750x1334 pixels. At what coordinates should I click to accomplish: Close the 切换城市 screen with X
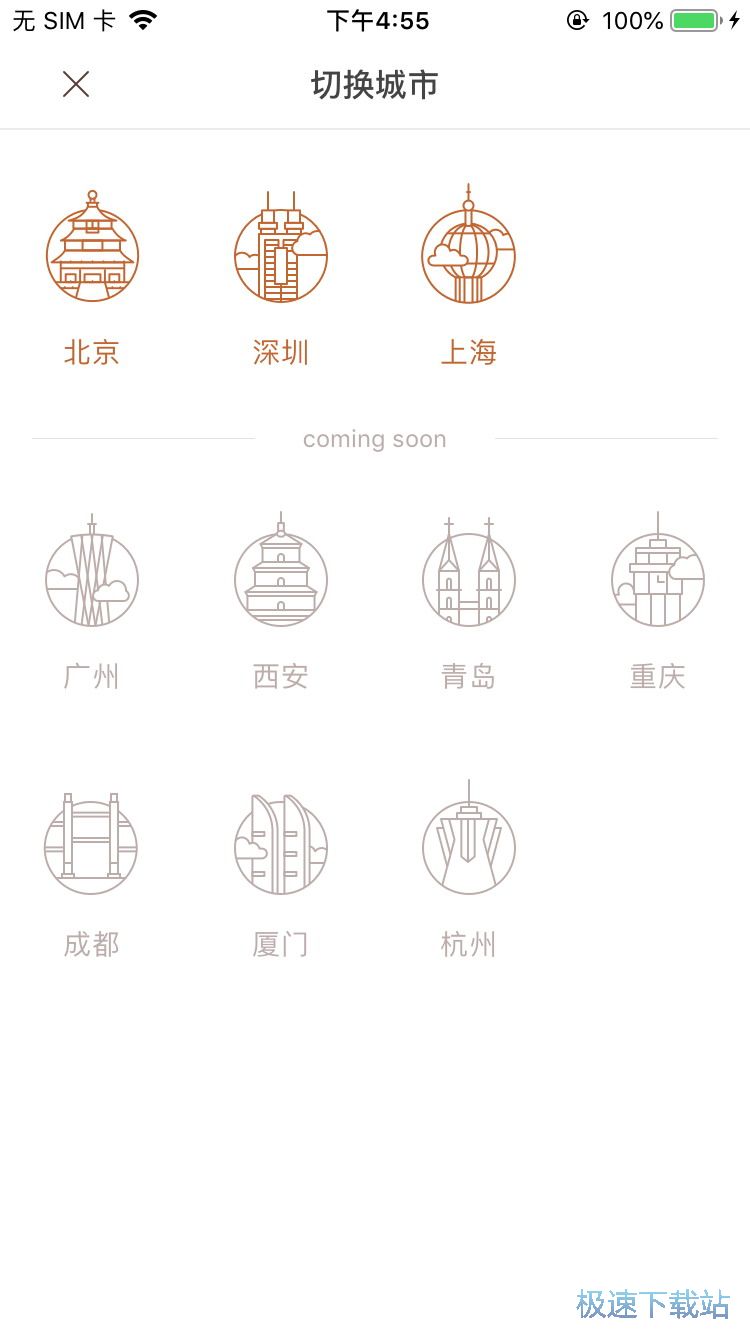pyautogui.click(x=76, y=84)
